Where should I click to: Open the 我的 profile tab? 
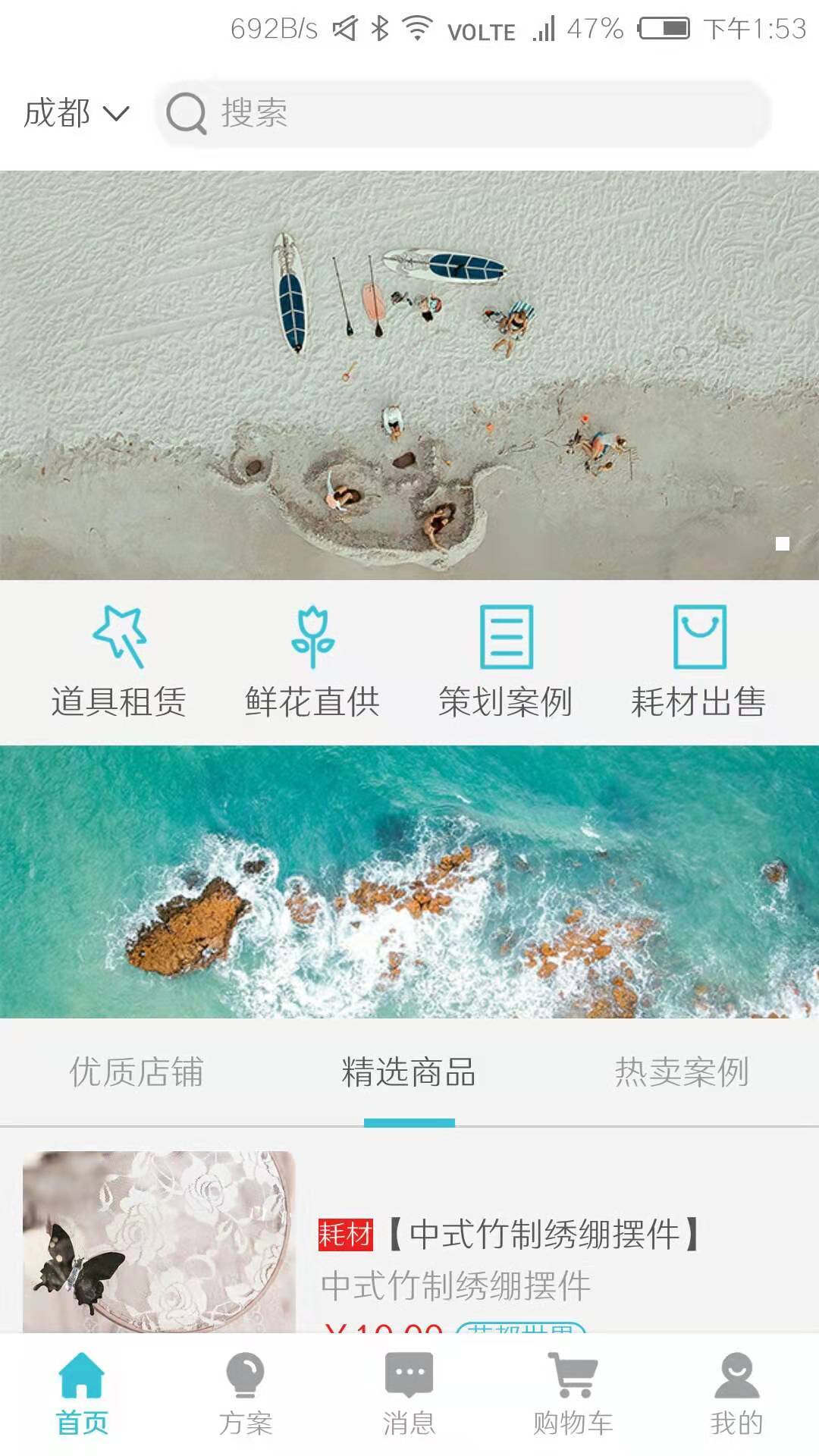click(x=736, y=1394)
